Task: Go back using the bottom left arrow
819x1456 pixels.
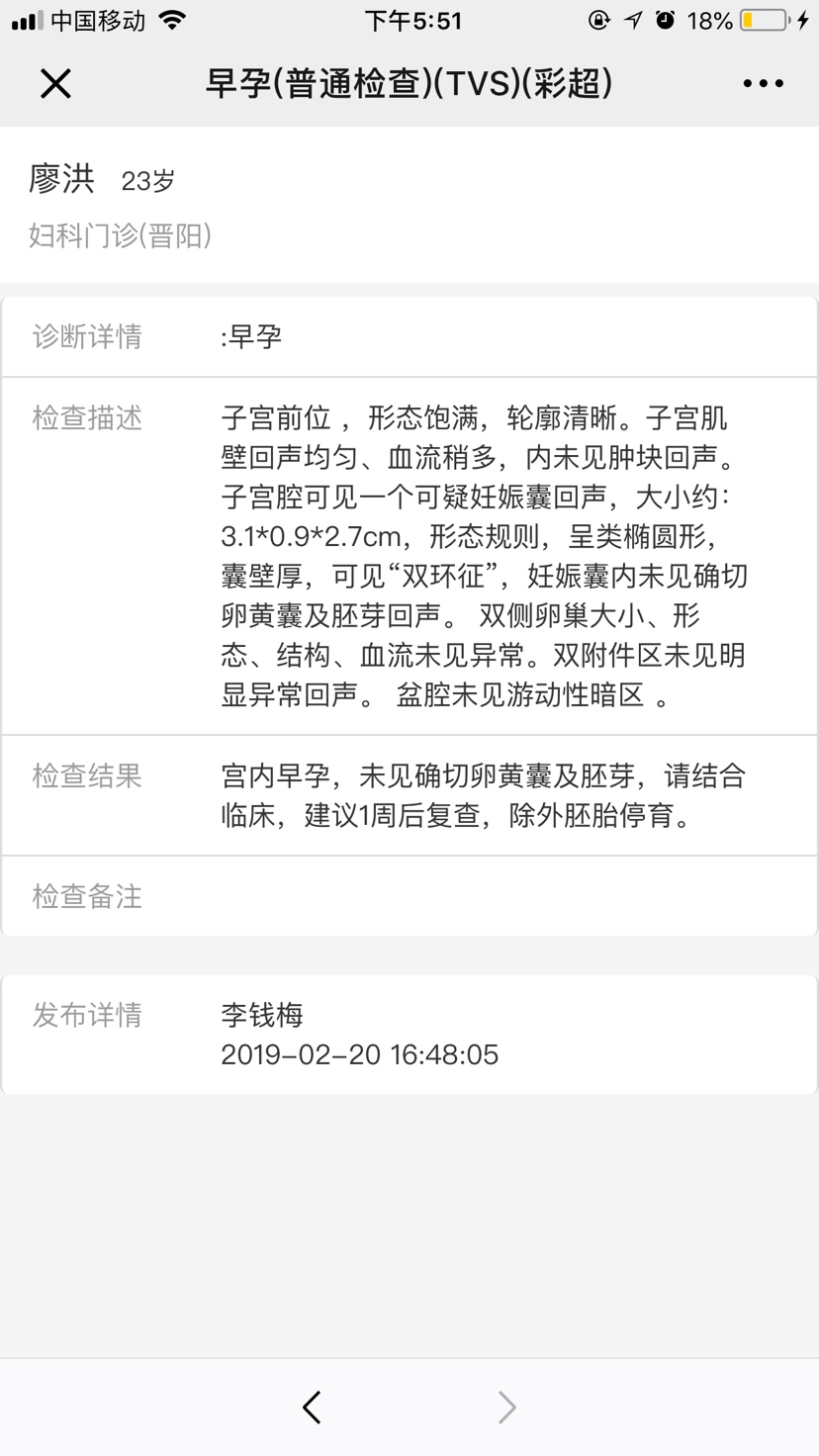Action: pyautogui.click(x=313, y=1407)
